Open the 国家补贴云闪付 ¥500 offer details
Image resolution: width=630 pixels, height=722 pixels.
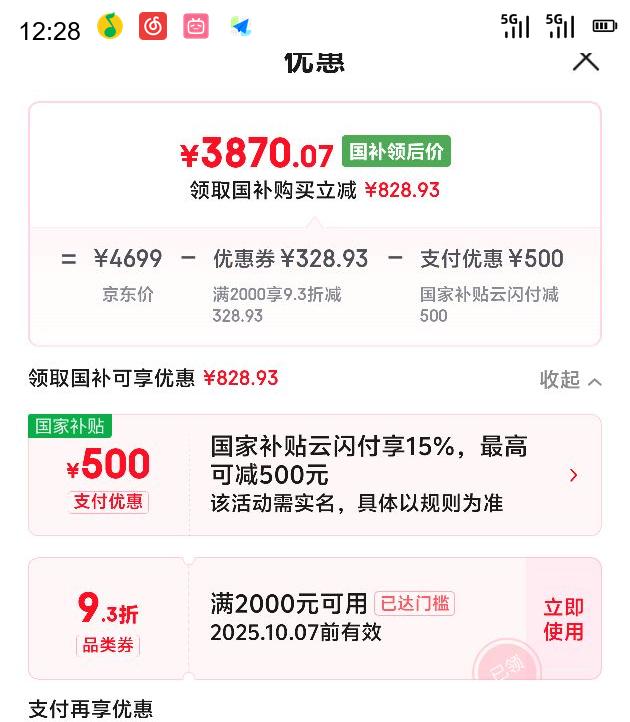573,475
